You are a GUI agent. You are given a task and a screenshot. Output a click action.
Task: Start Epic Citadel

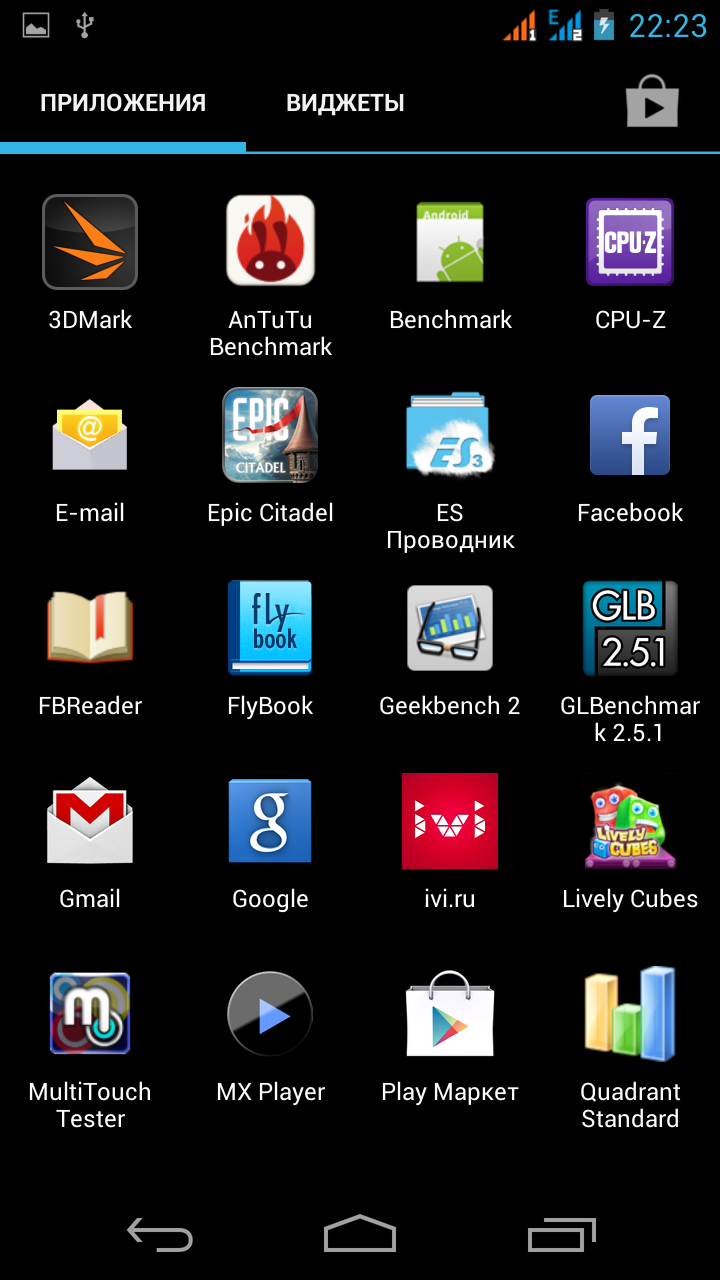270,435
